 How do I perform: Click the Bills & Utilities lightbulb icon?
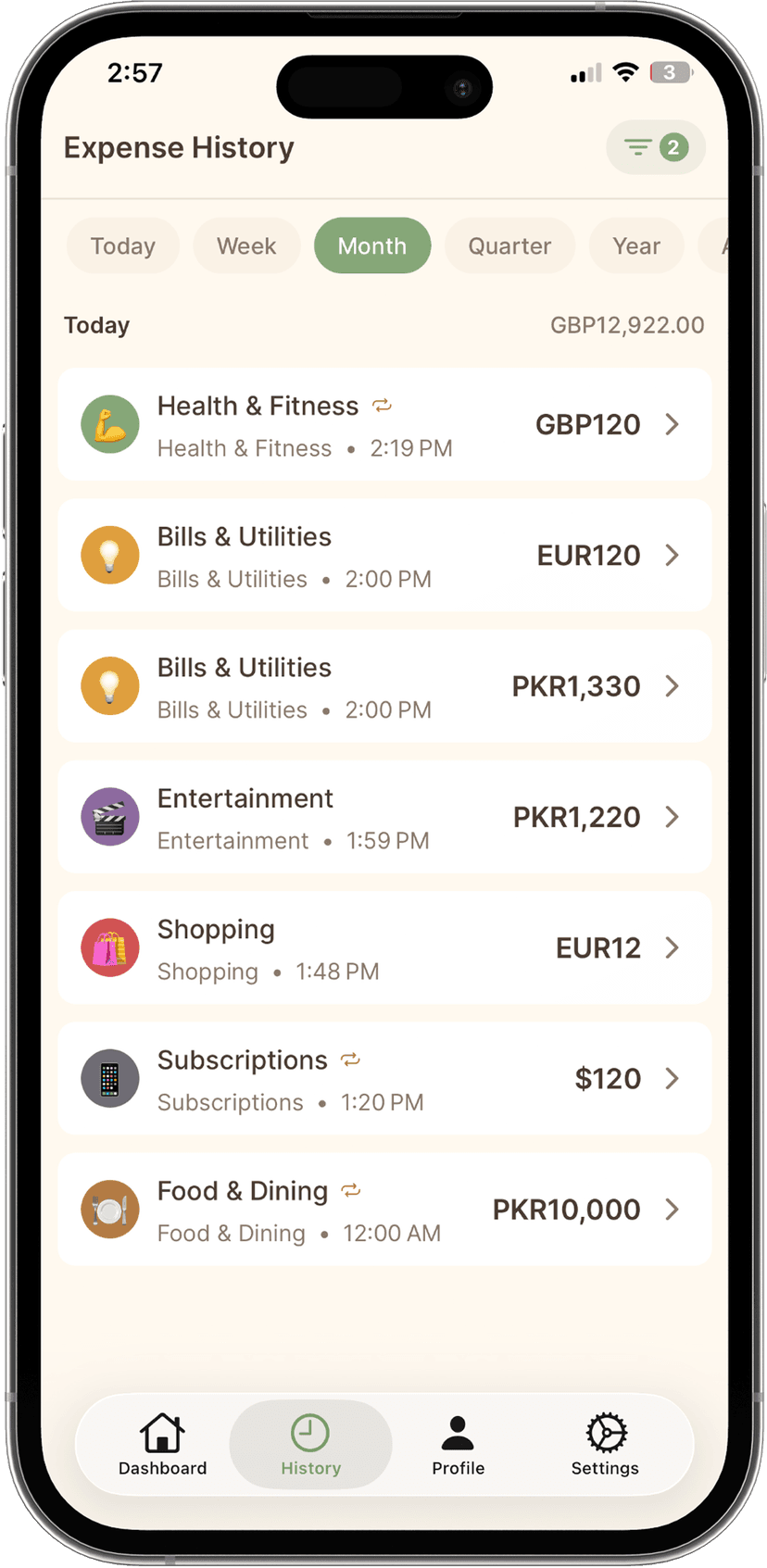click(x=110, y=555)
